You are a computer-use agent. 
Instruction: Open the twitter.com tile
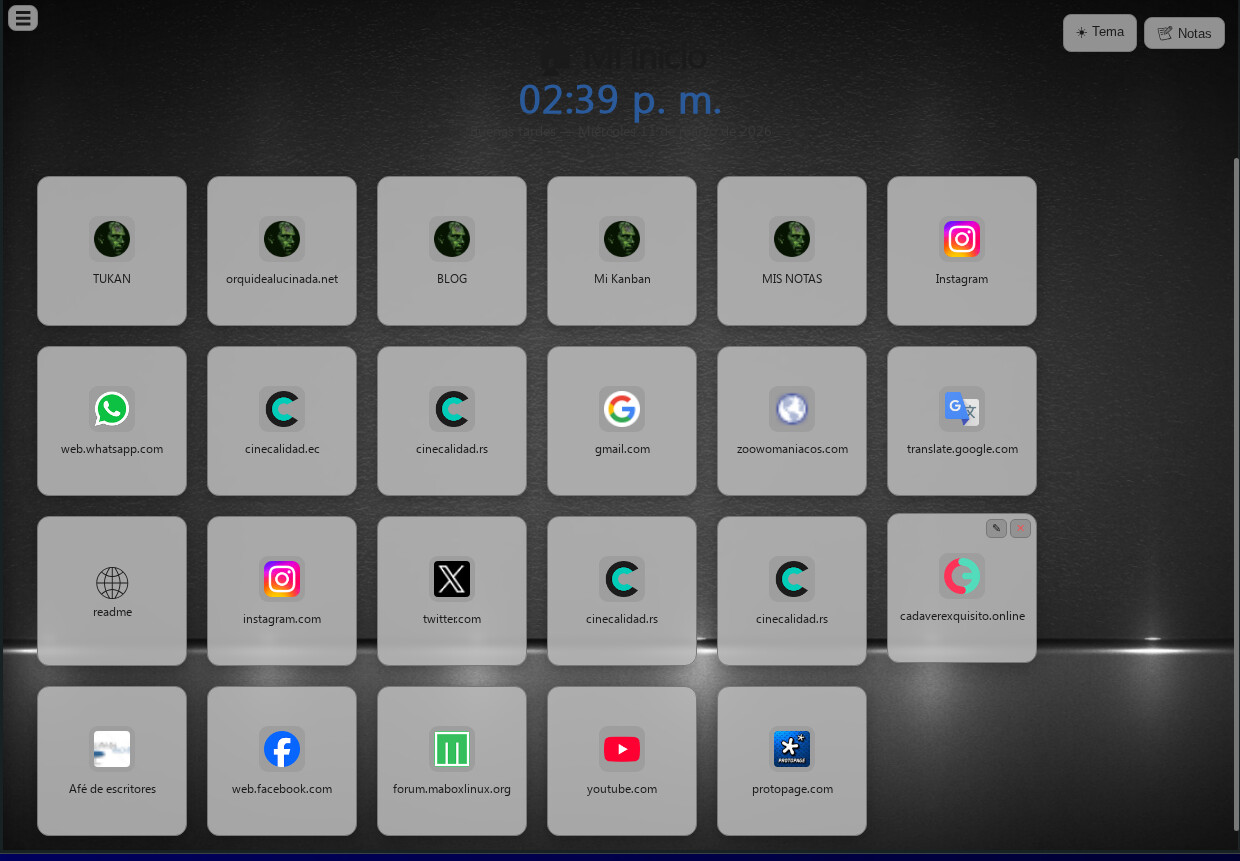(452, 591)
